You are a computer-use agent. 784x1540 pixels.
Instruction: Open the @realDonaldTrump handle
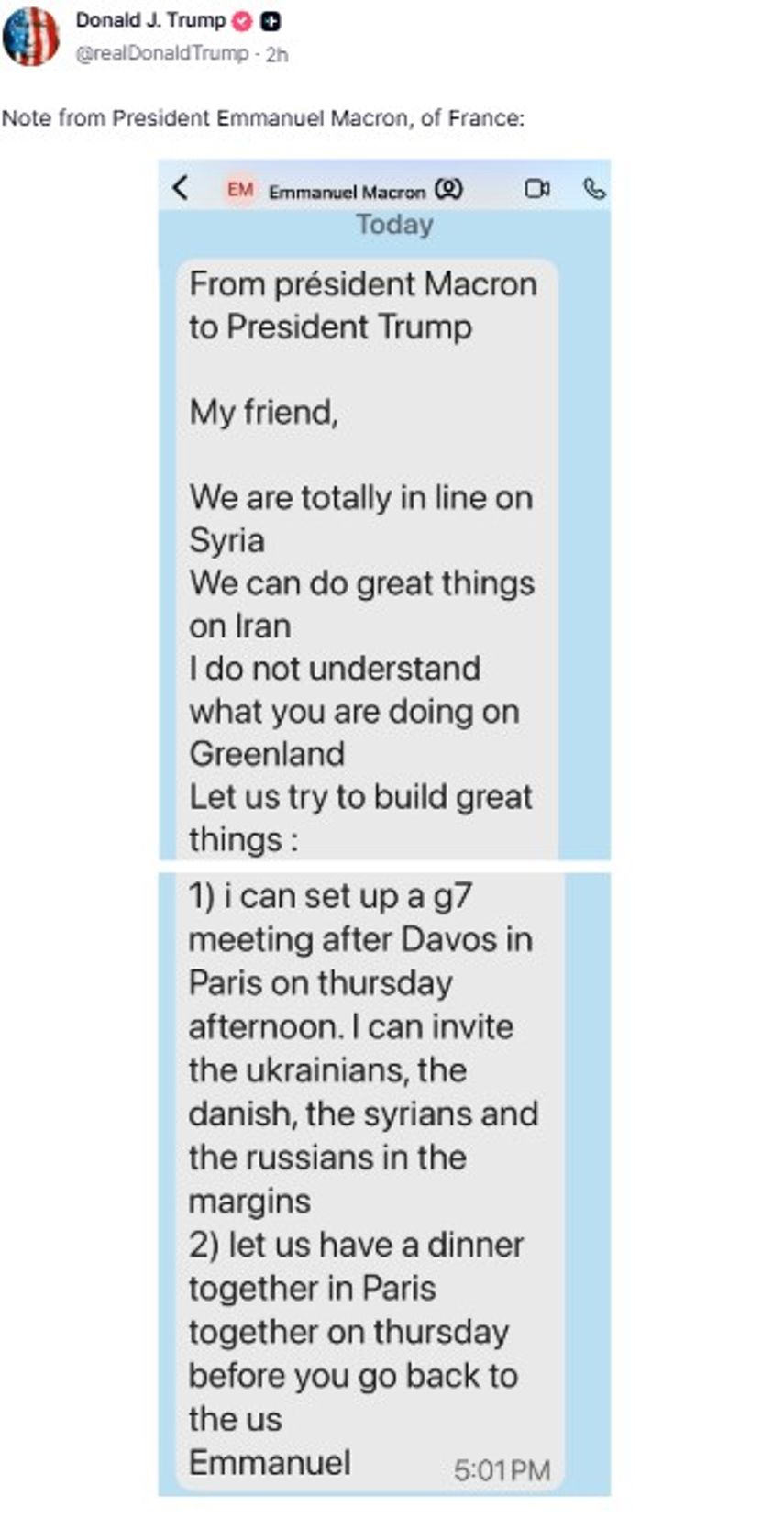(x=161, y=54)
